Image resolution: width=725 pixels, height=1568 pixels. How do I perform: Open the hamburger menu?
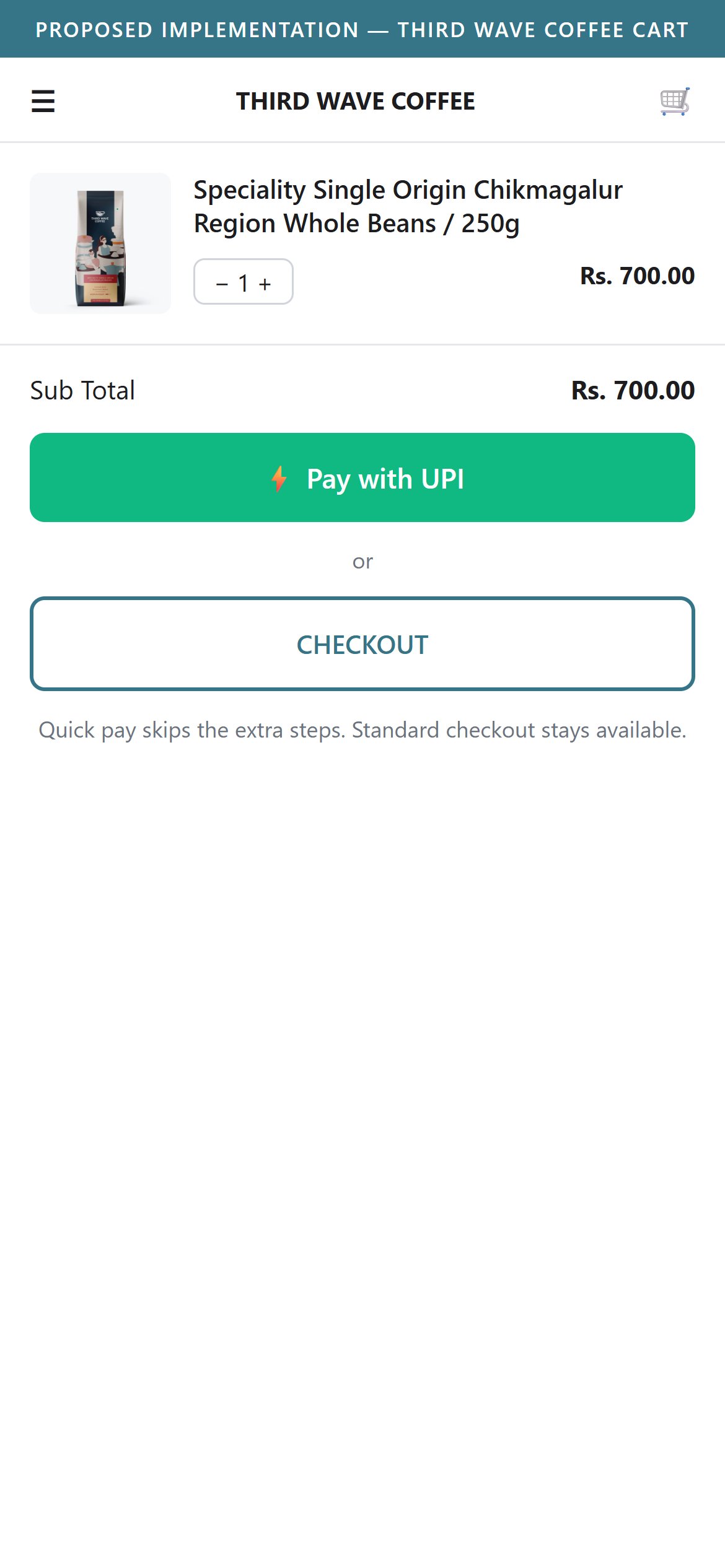43,101
